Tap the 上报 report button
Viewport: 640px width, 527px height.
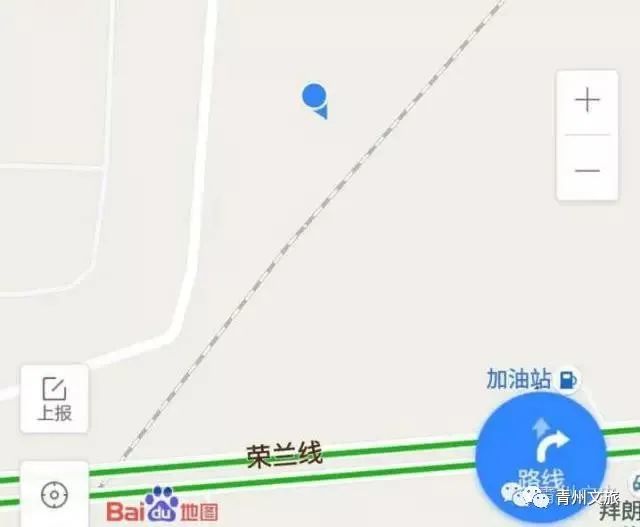pos(54,398)
